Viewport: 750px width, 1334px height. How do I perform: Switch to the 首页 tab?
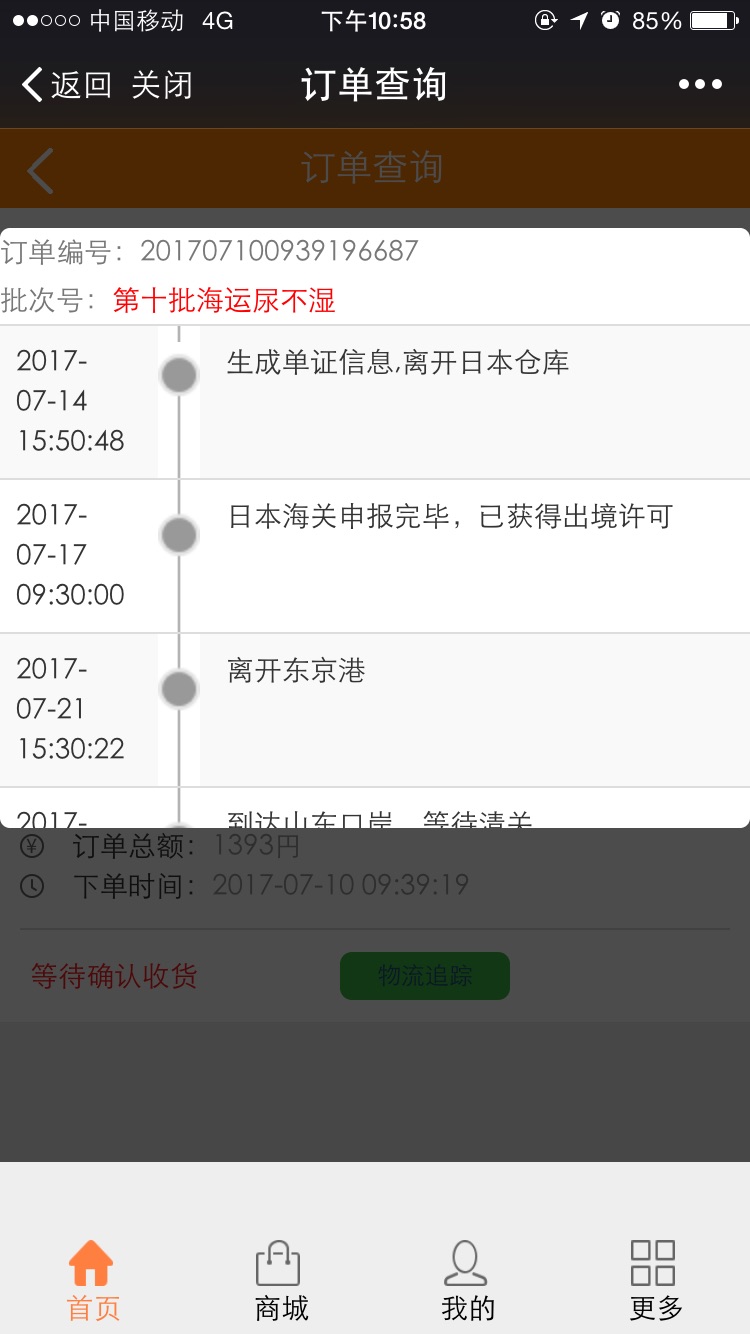(x=93, y=1280)
